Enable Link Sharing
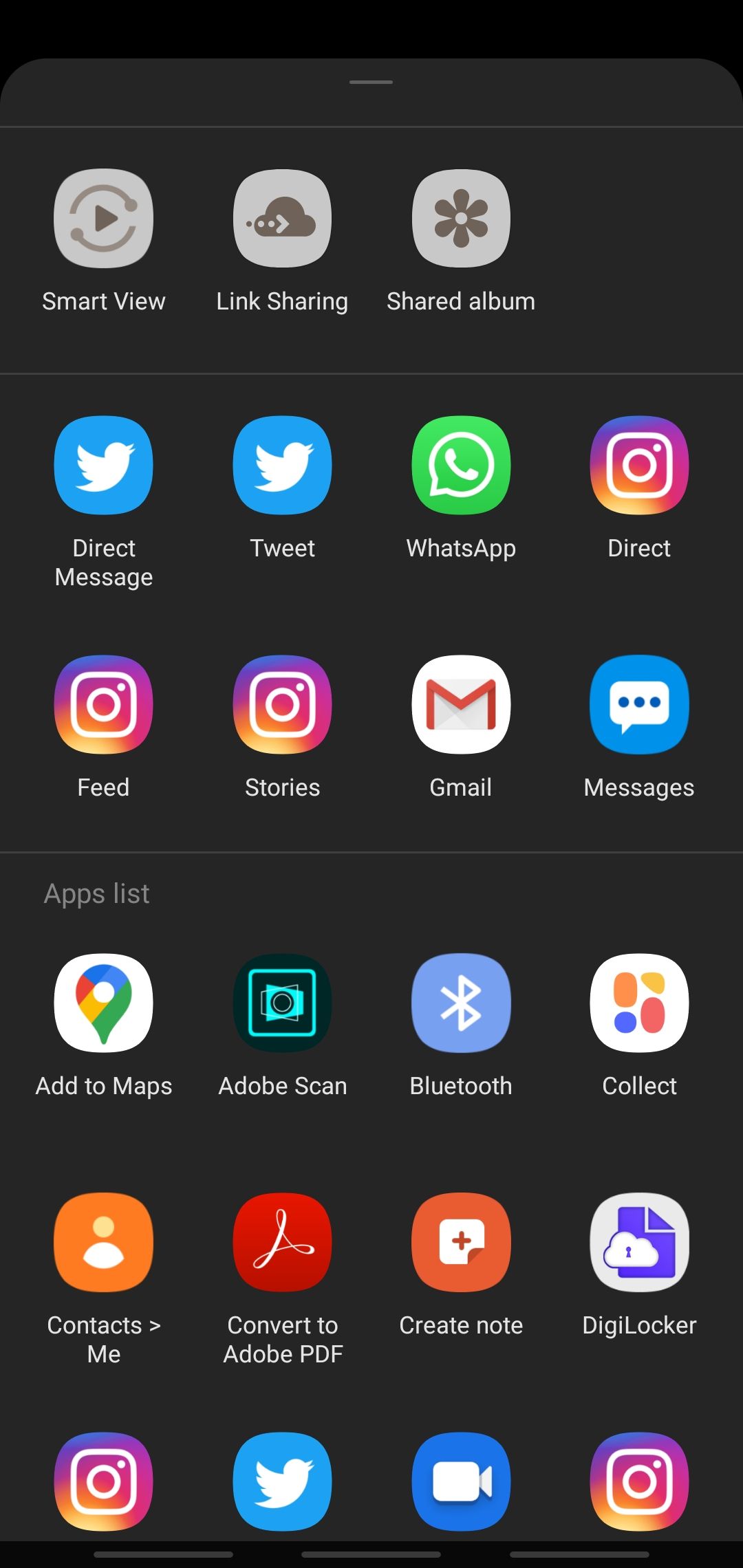 [281, 217]
